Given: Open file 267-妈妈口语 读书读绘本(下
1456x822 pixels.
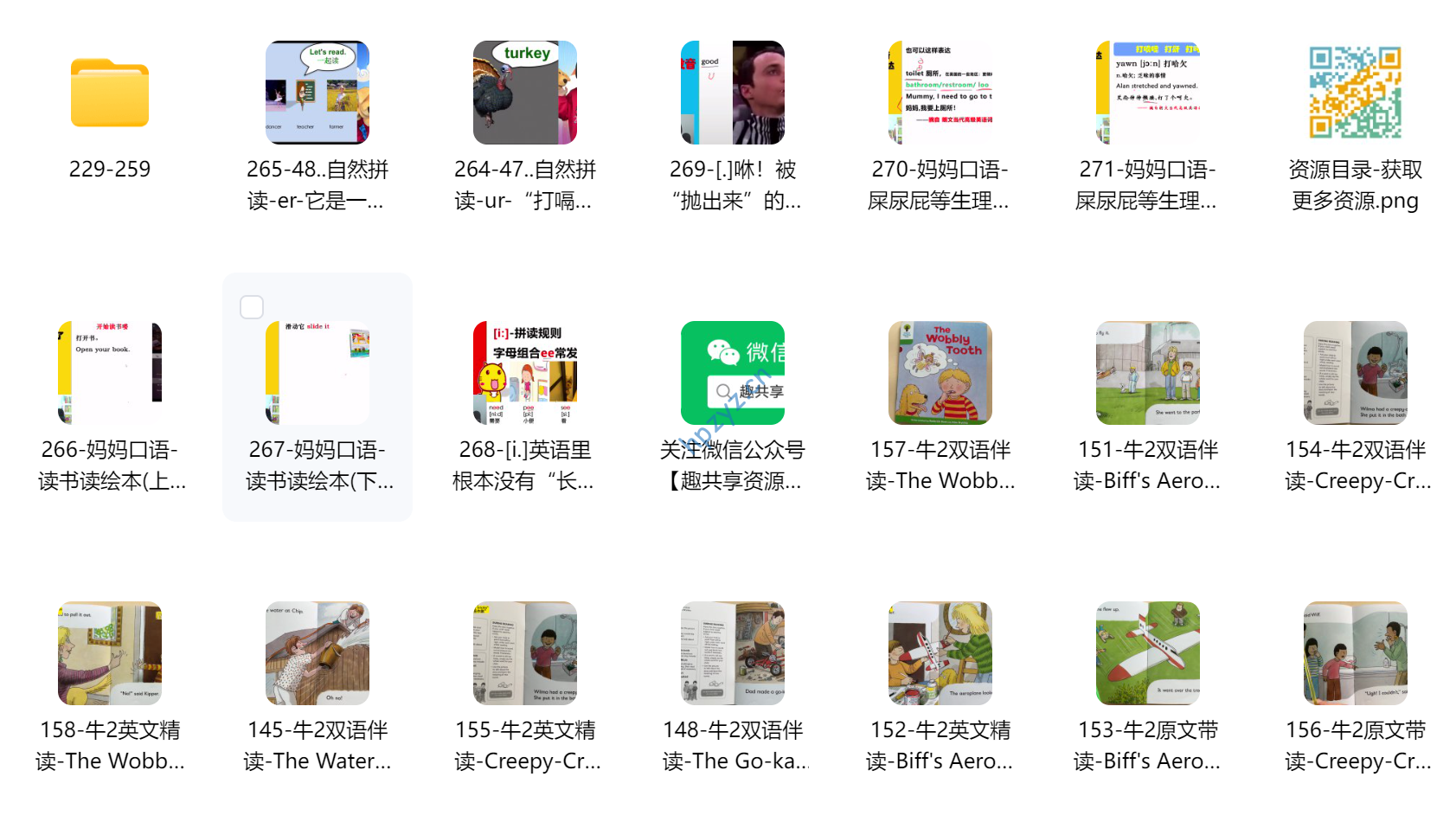Looking at the screenshot, I should point(317,373).
